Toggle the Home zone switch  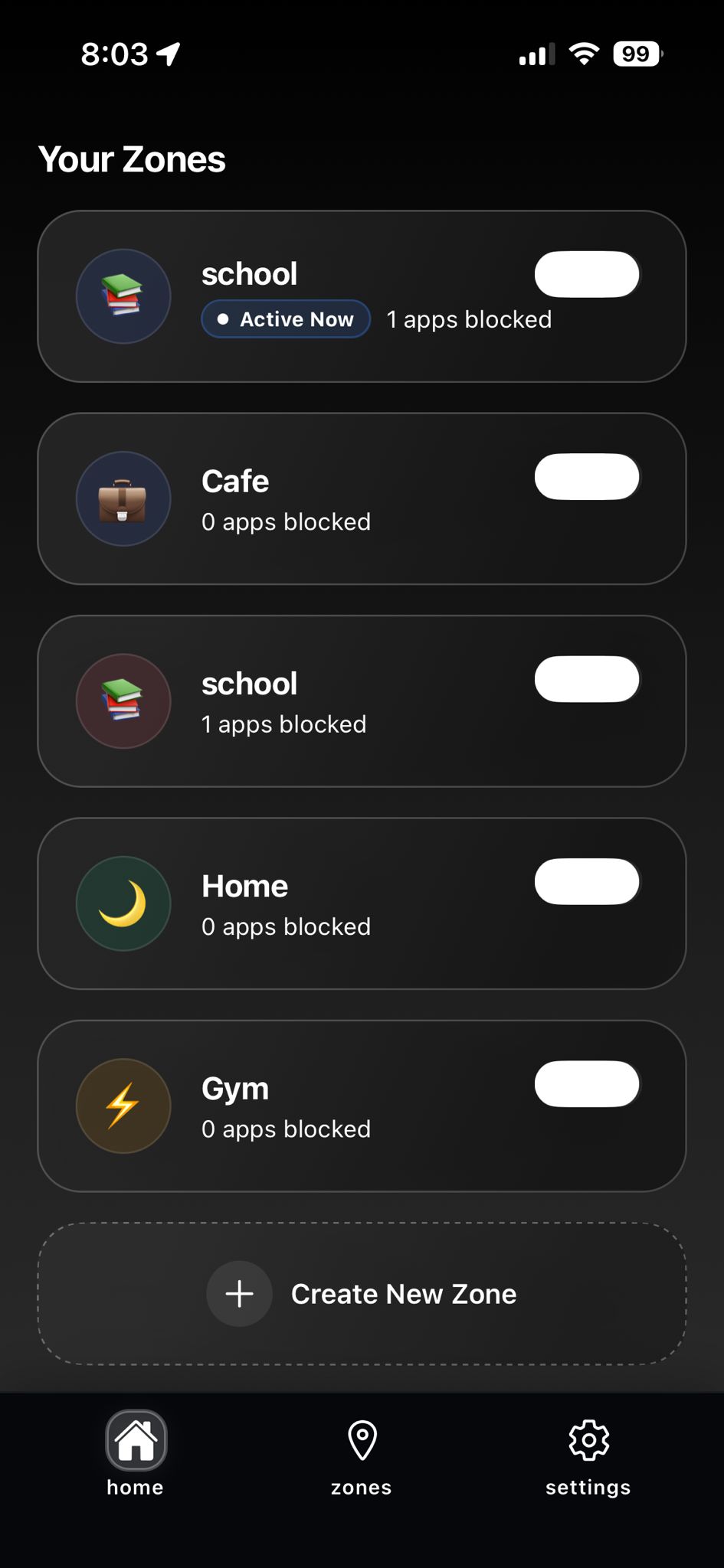587,881
